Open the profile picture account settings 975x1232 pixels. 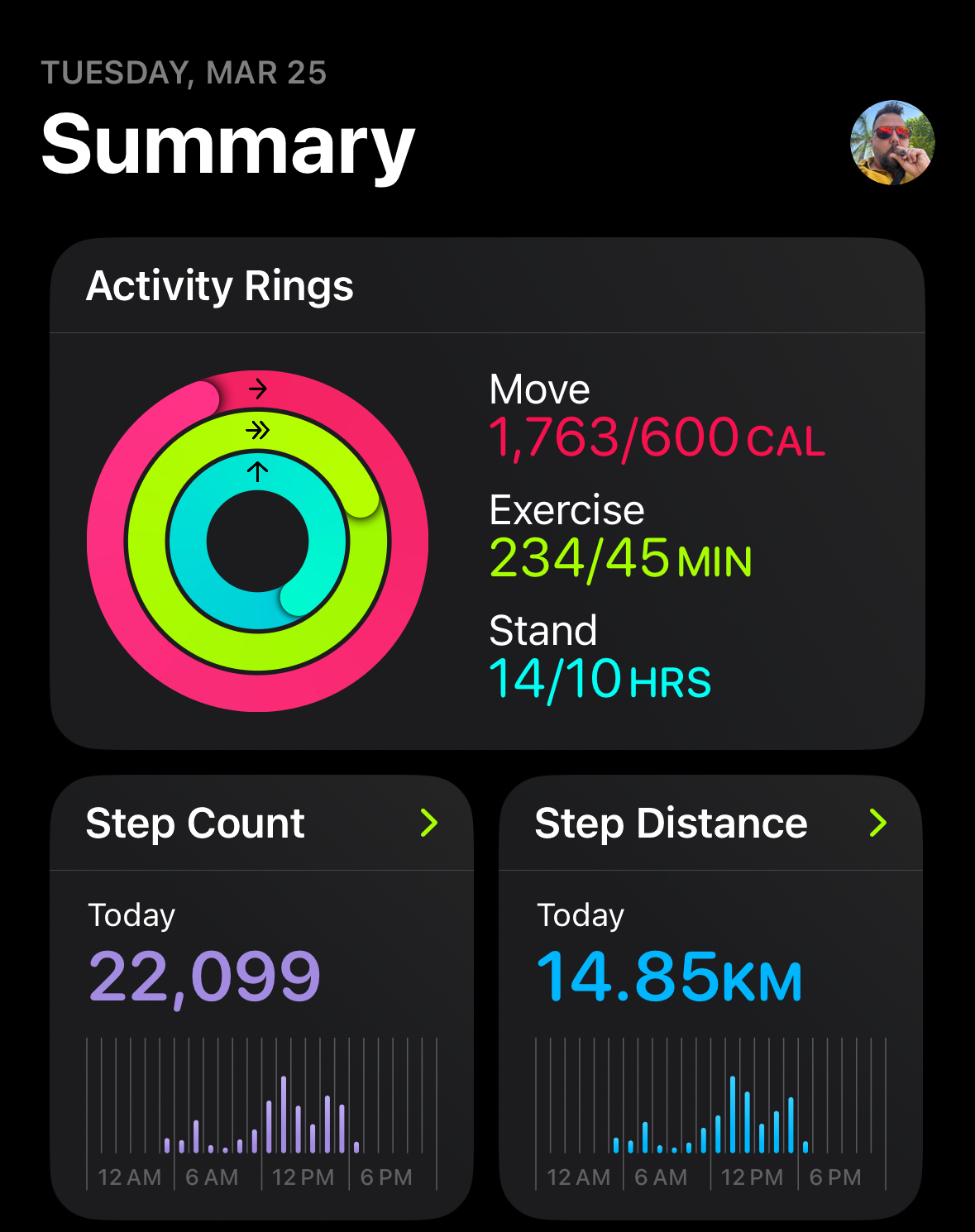(892, 142)
